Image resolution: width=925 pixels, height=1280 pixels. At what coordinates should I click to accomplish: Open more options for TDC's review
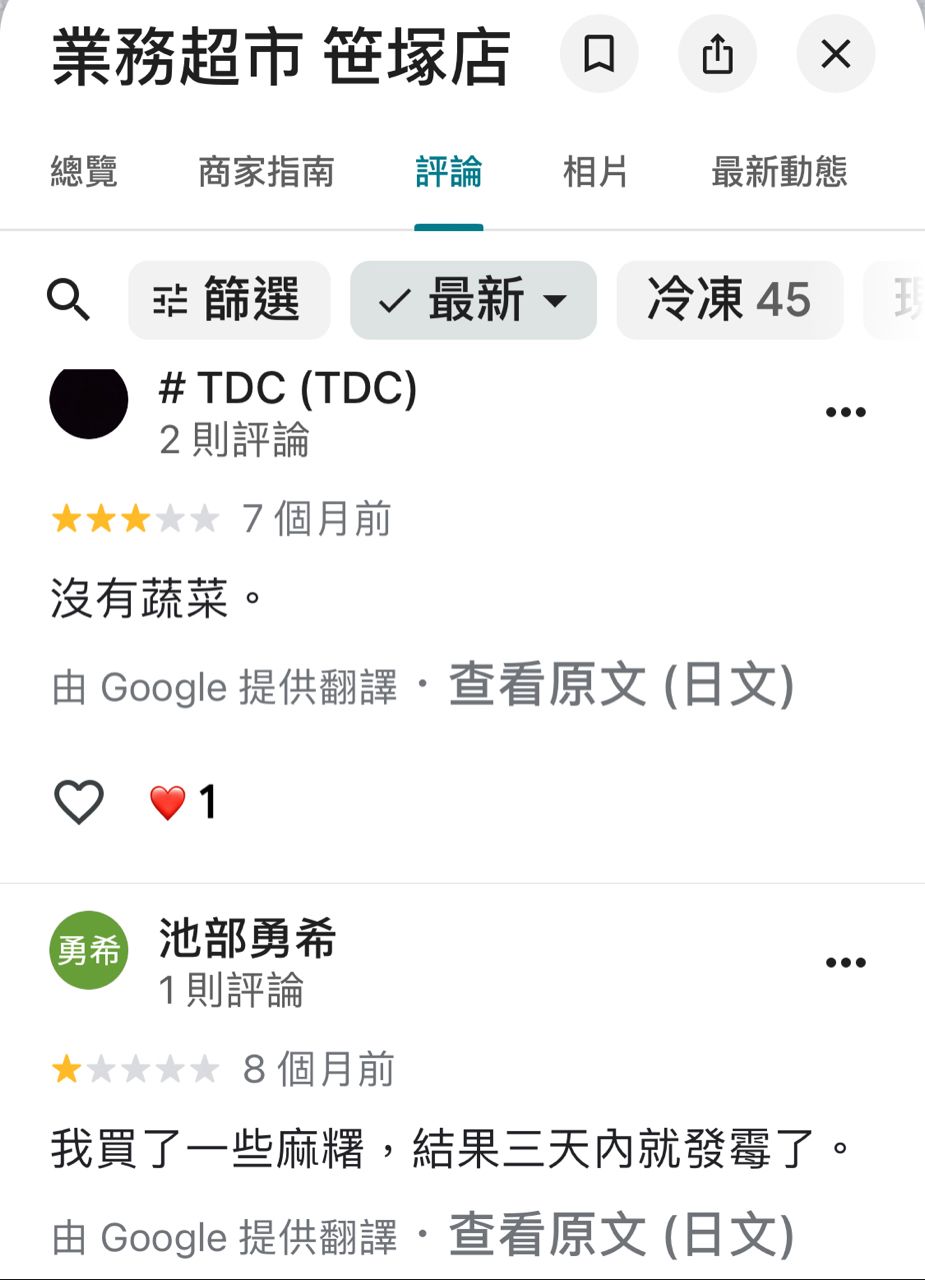845,412
